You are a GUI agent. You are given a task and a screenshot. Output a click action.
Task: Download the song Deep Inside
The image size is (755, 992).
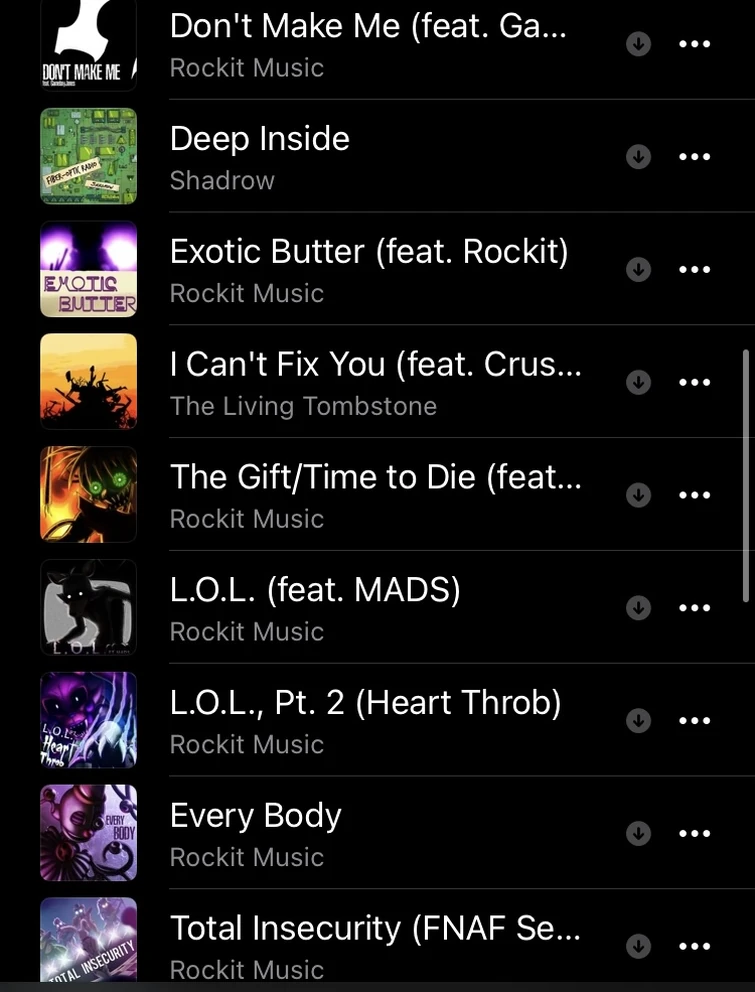point(638,156)
